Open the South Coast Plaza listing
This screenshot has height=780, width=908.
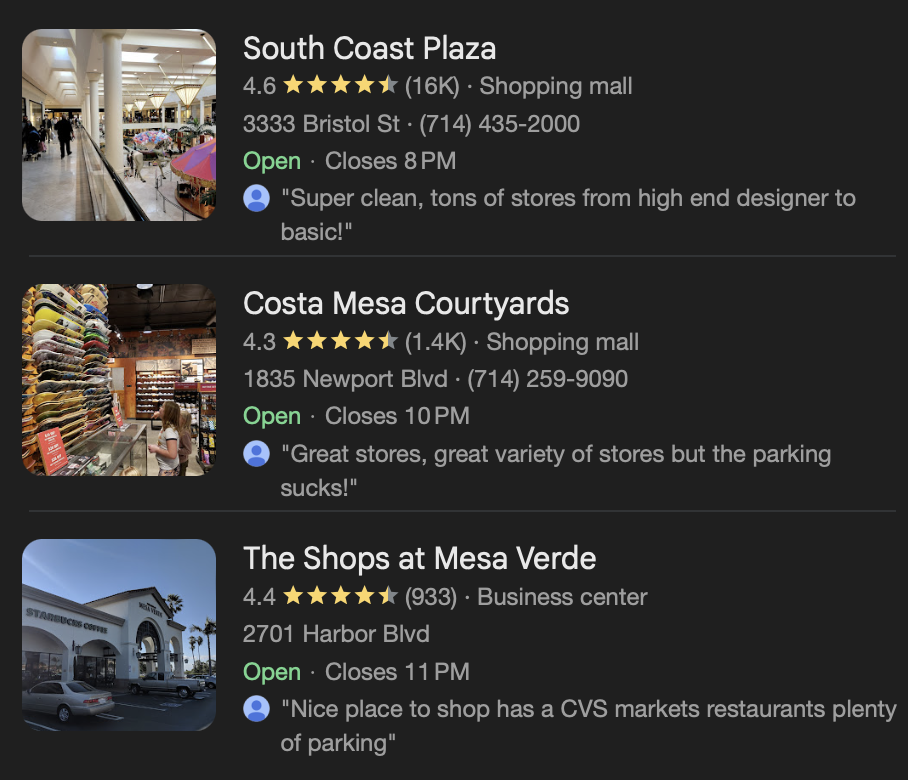[369, 48]
